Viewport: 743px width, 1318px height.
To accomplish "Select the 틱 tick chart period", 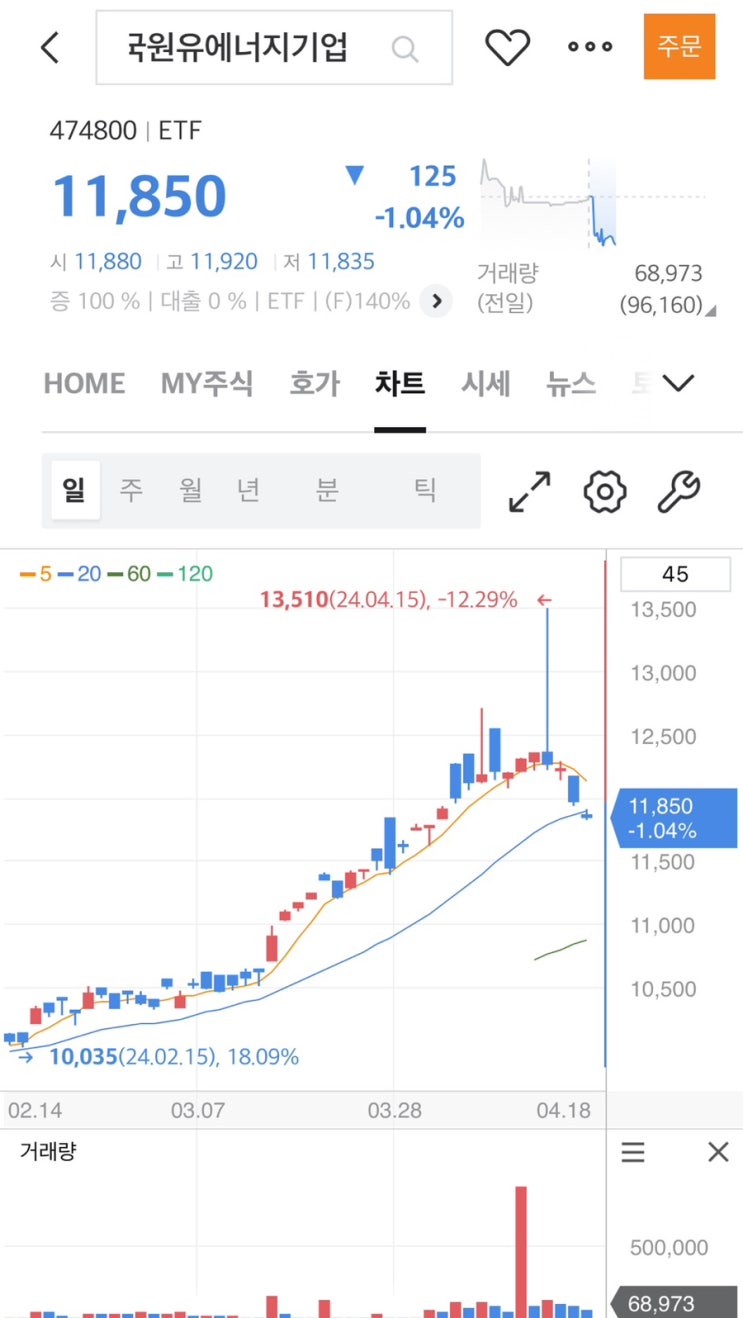I will 425,490.
